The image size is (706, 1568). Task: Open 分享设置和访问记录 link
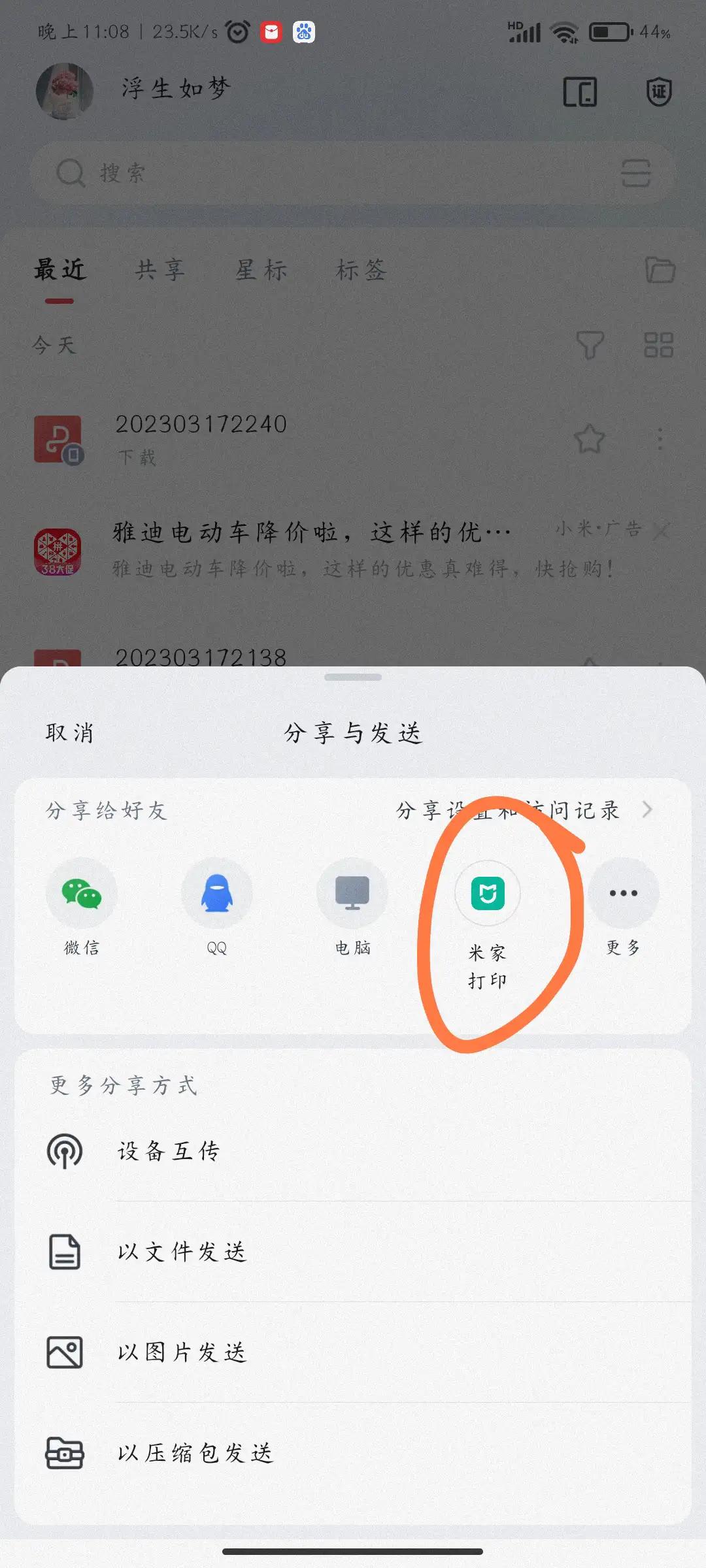[524, 810]
